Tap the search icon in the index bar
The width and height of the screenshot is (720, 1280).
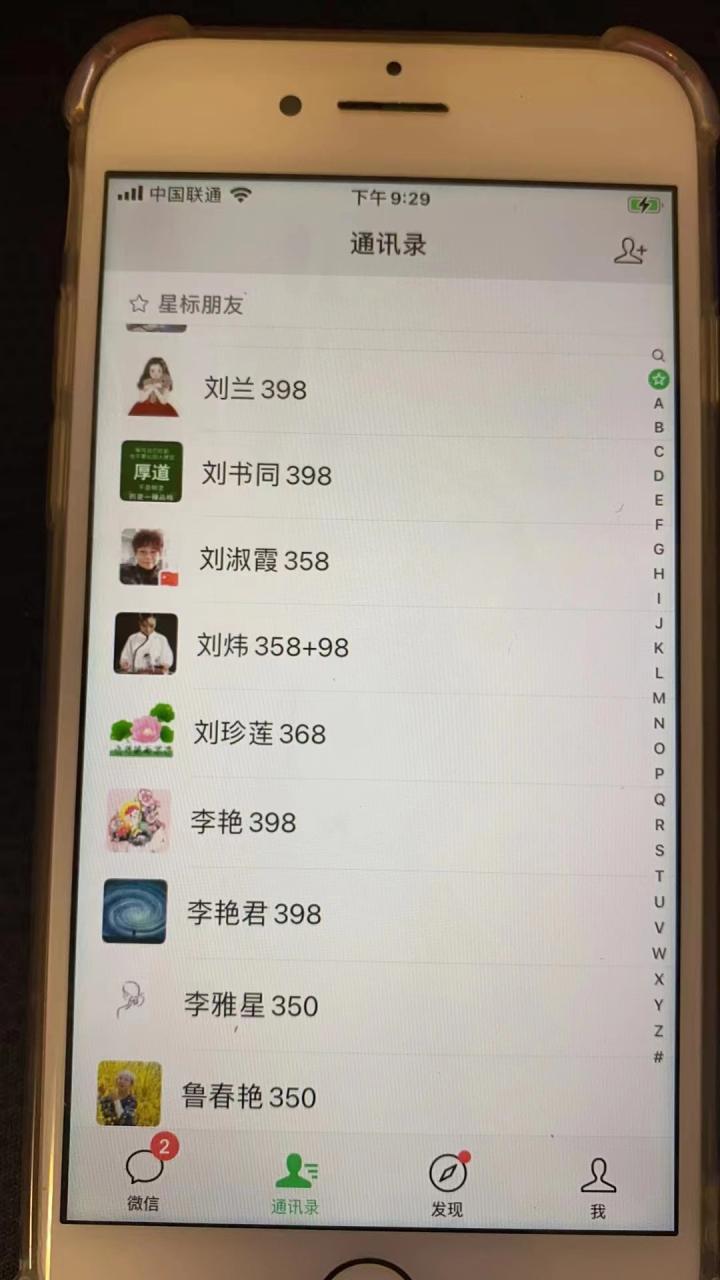point(658,355)
